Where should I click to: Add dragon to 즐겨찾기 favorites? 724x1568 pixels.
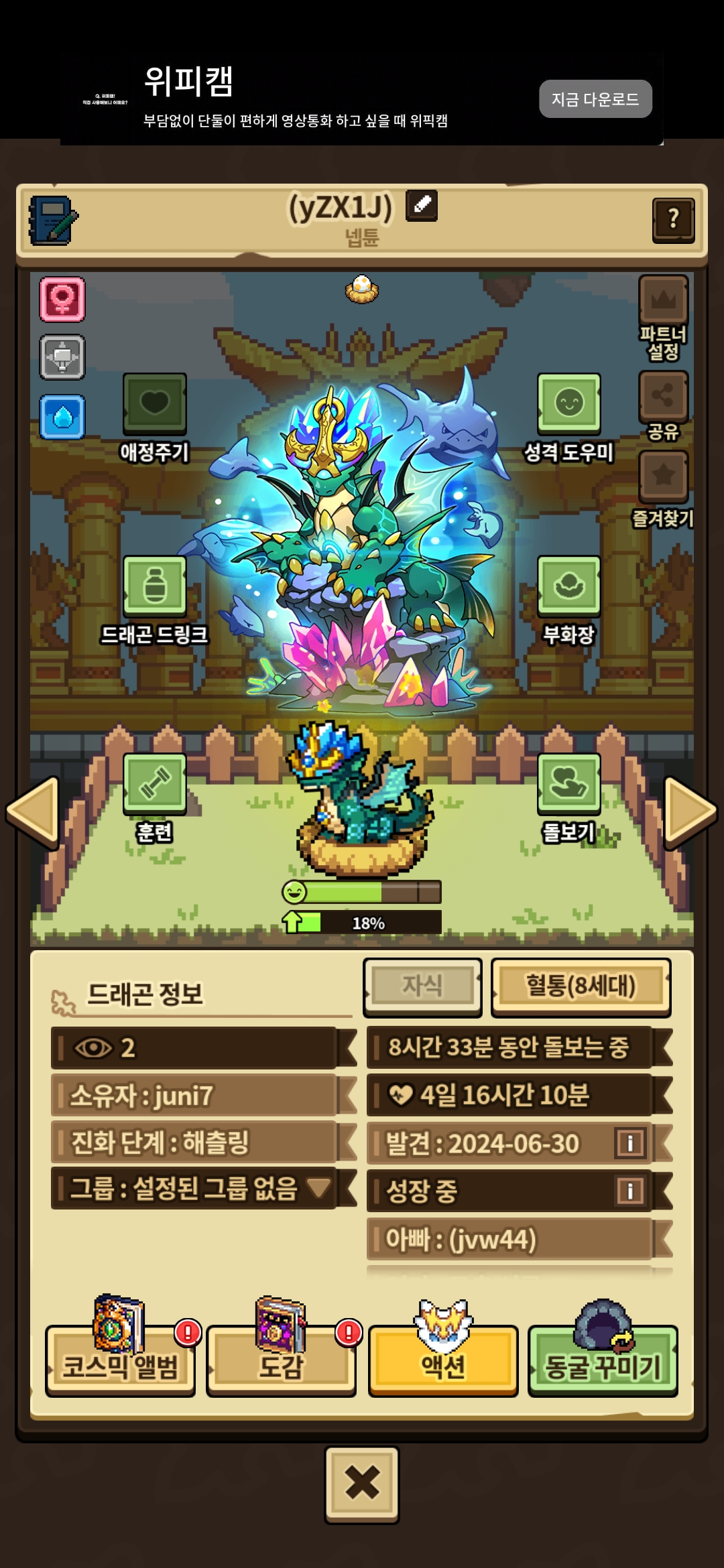pyautogui.click(x=663, y=490)
